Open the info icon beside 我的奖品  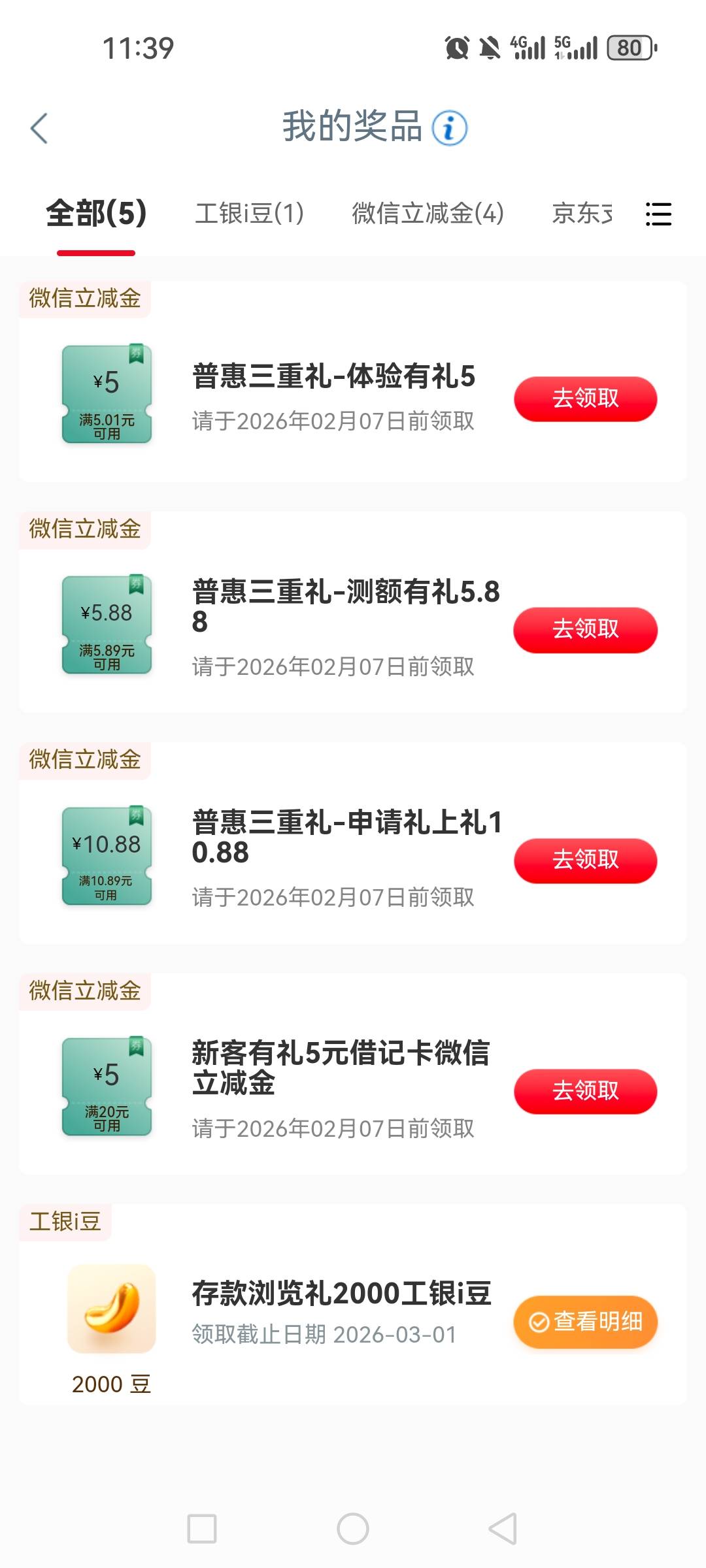tap(450, 128)
